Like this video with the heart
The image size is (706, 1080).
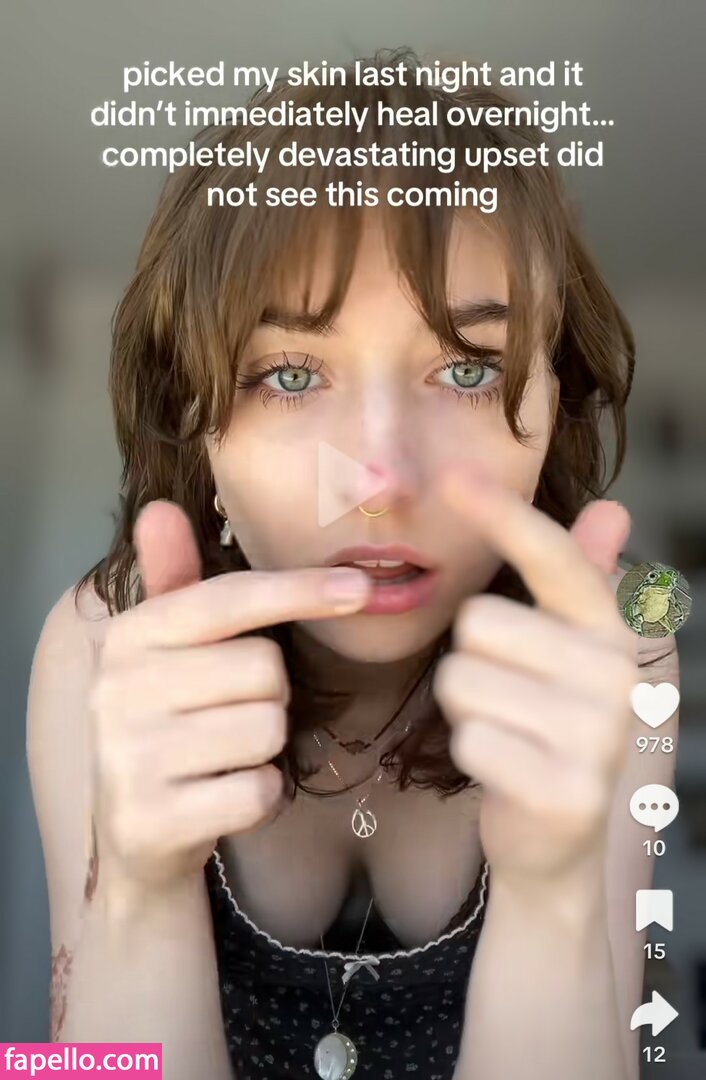coord(654,705)
